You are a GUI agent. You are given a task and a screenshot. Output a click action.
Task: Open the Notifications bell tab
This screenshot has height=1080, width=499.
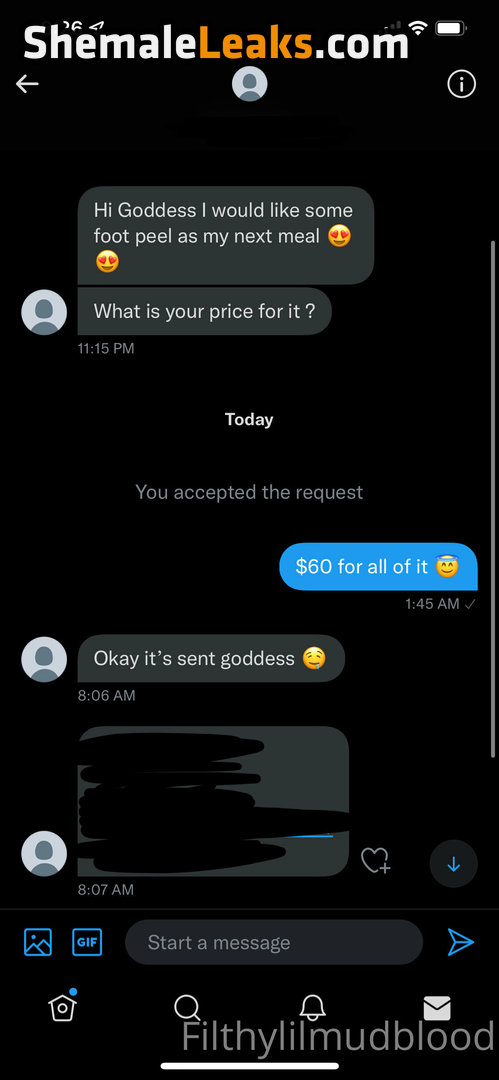(x=312, y=1008)
